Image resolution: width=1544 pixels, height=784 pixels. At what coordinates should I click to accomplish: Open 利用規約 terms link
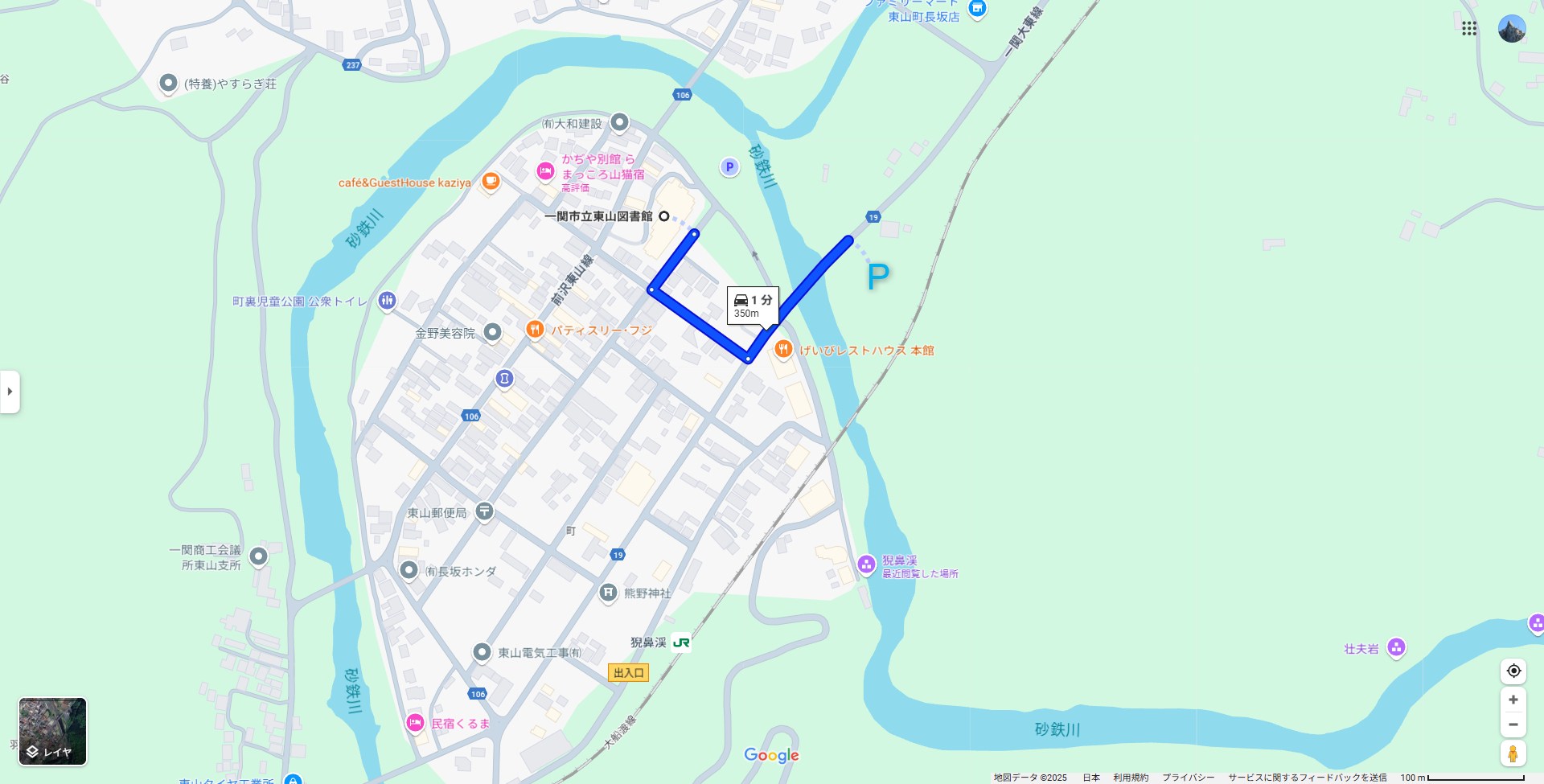(1131, 778)
